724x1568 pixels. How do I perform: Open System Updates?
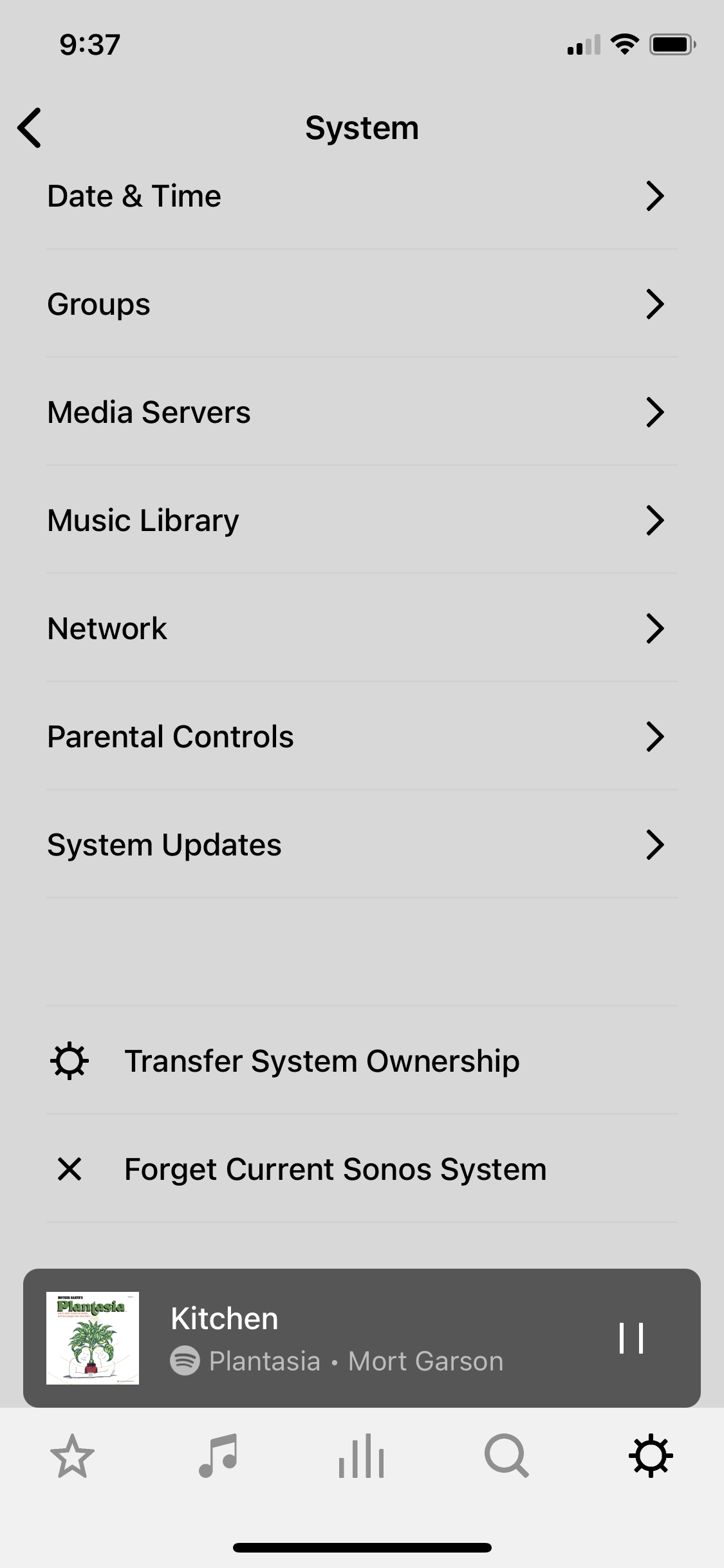coord(362,845)
